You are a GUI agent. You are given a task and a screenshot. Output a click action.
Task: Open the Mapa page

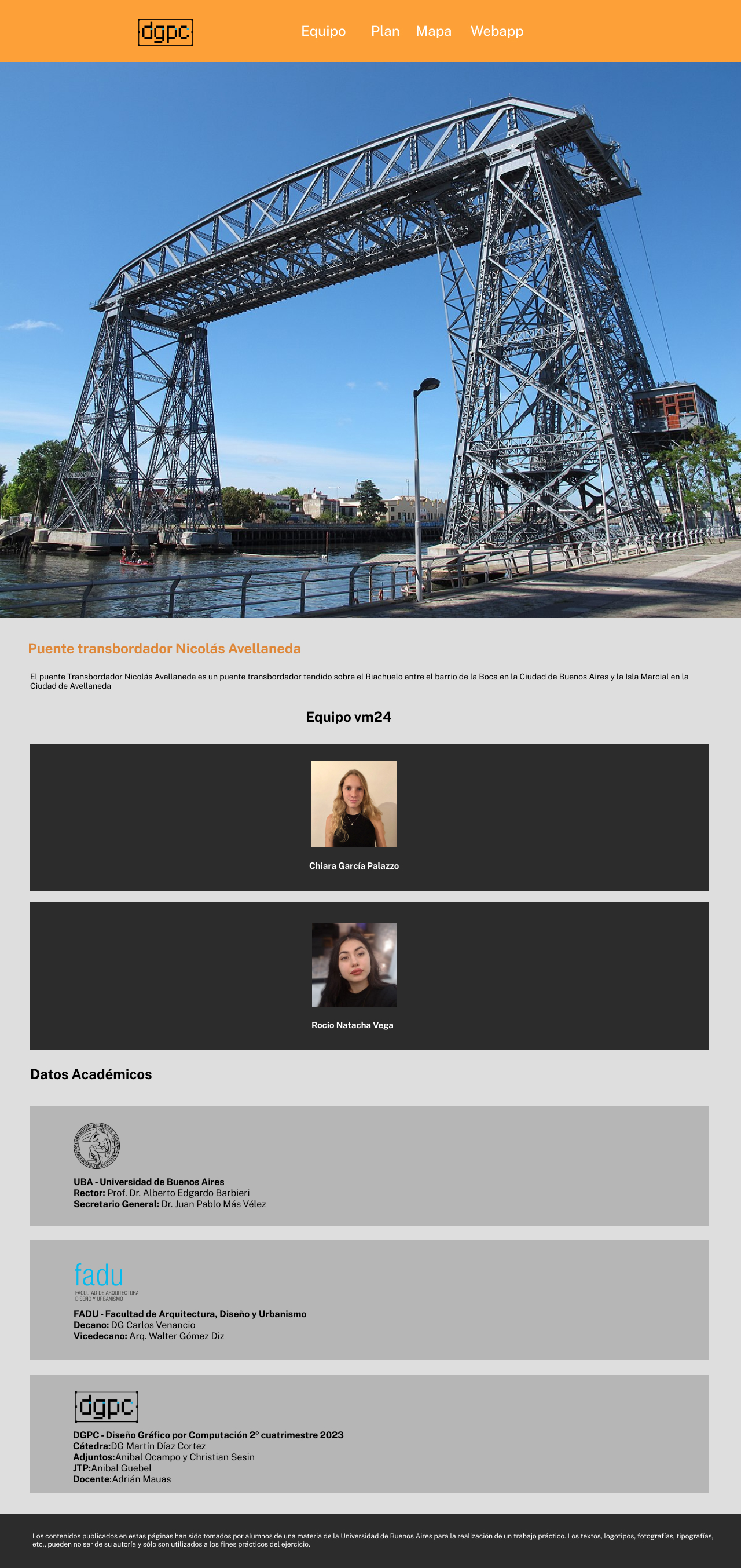pos(433,31)
